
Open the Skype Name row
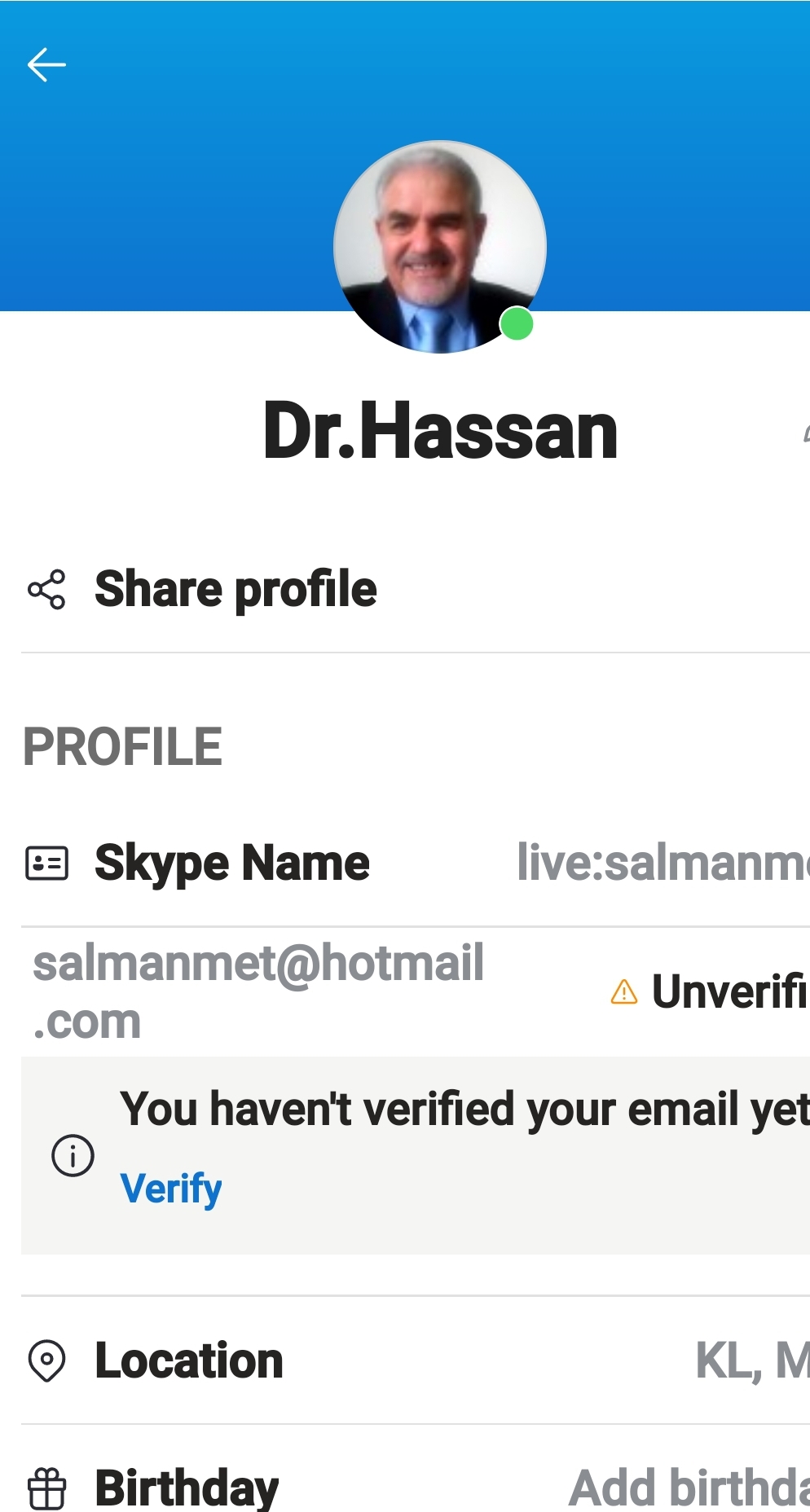tap(416, 864)
